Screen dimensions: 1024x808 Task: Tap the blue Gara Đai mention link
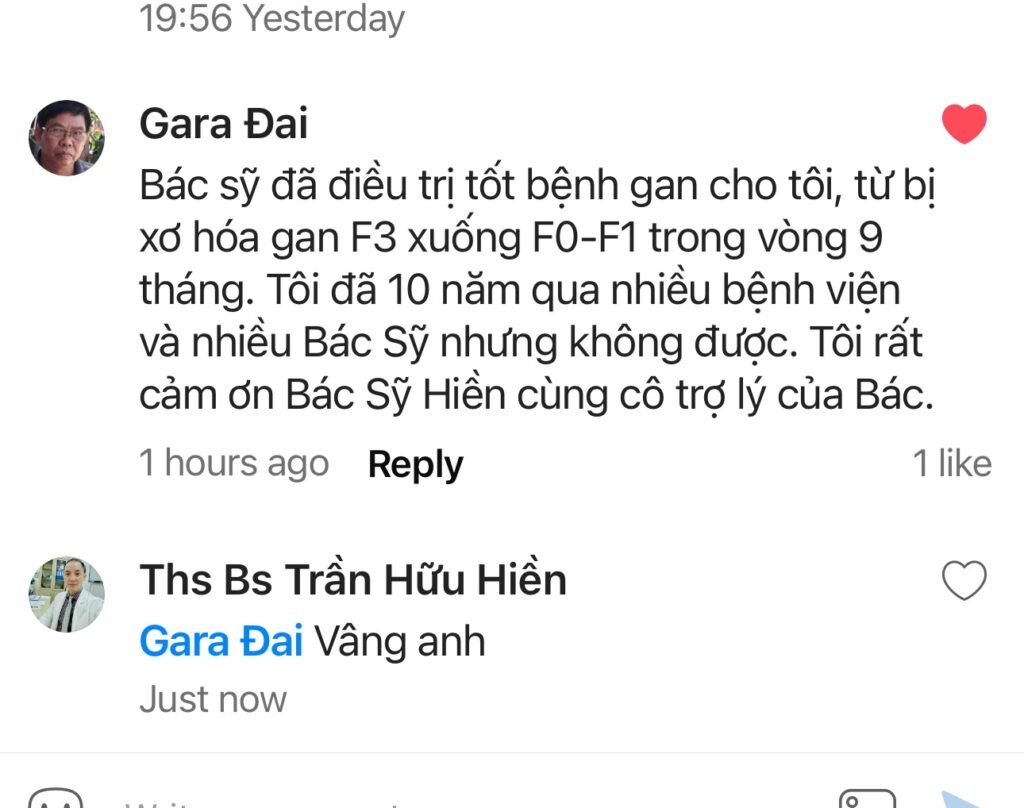click(x=221, y=641)
